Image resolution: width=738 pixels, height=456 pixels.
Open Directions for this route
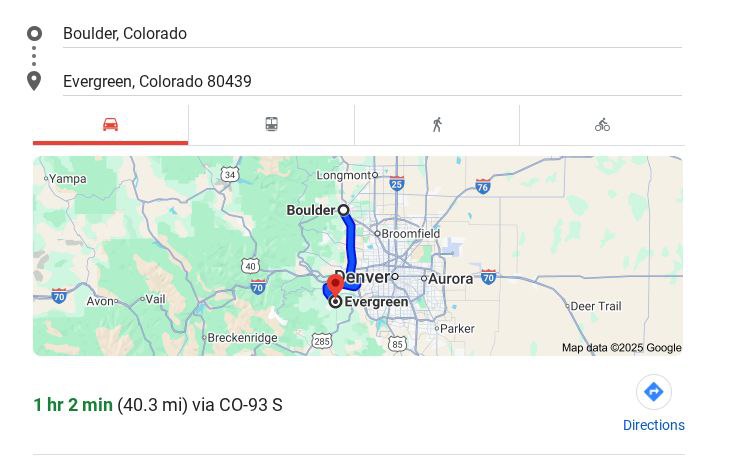coord(653,403)
